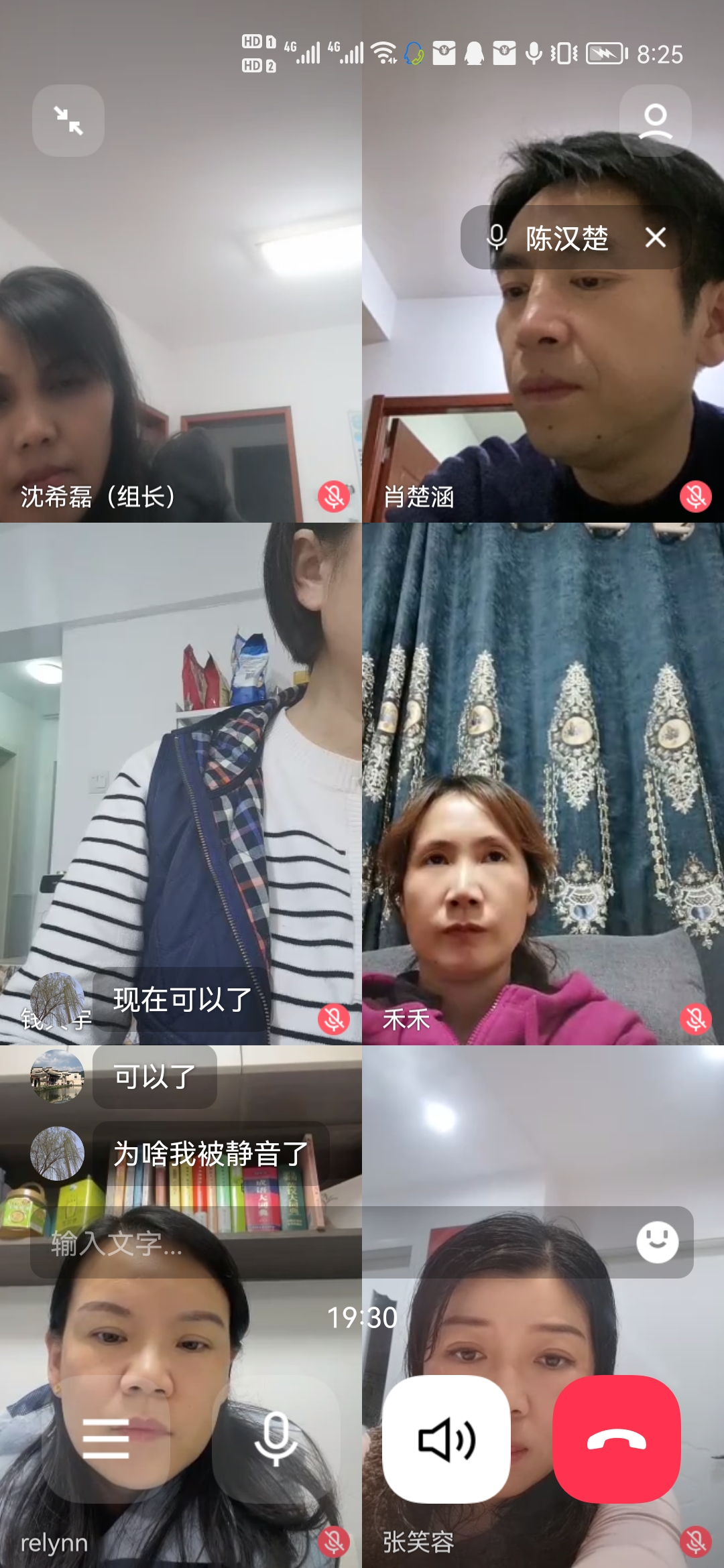Open the call menu with three lines

click(106, 1438)
